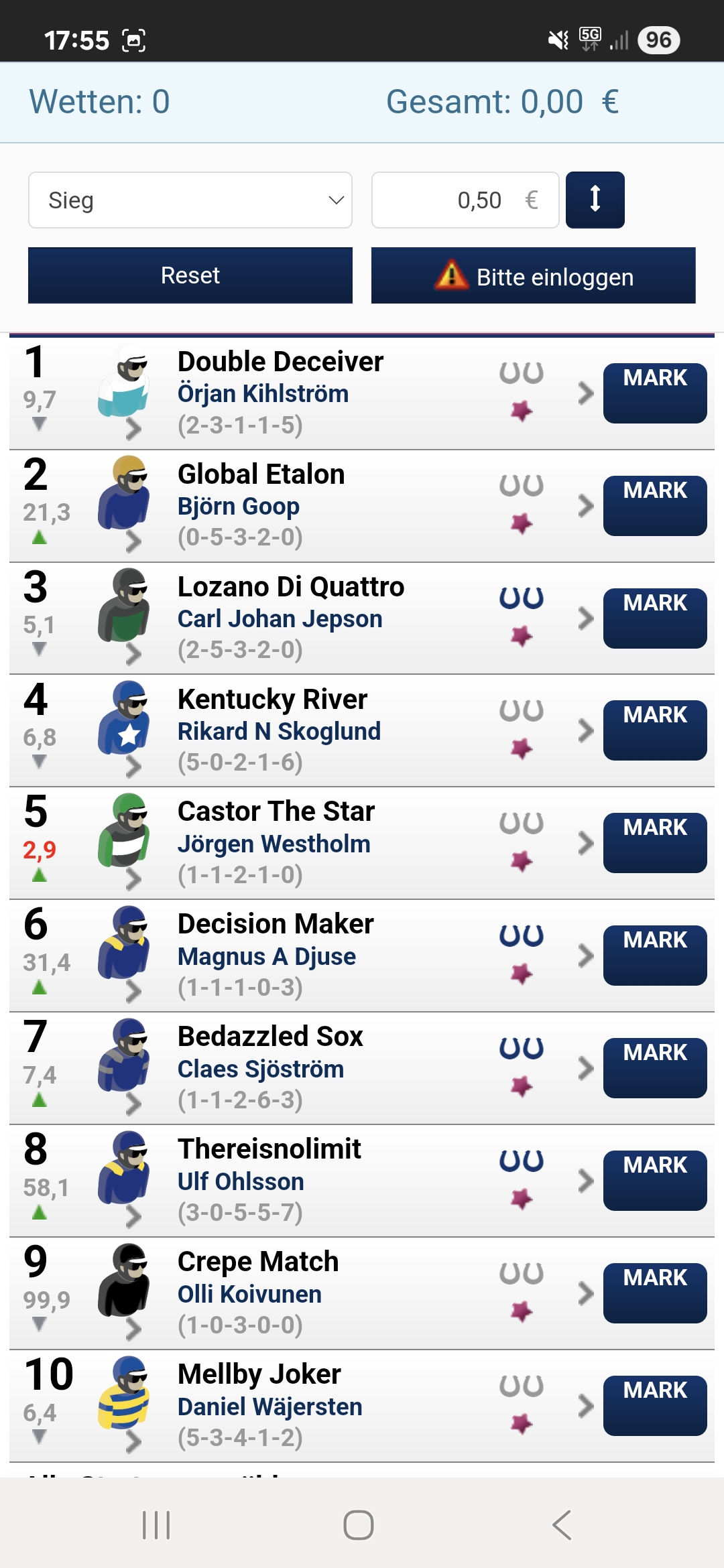Open details chevron for Double Deceiver
Screen dimensions: 724x1568
(x=585, y=393)
